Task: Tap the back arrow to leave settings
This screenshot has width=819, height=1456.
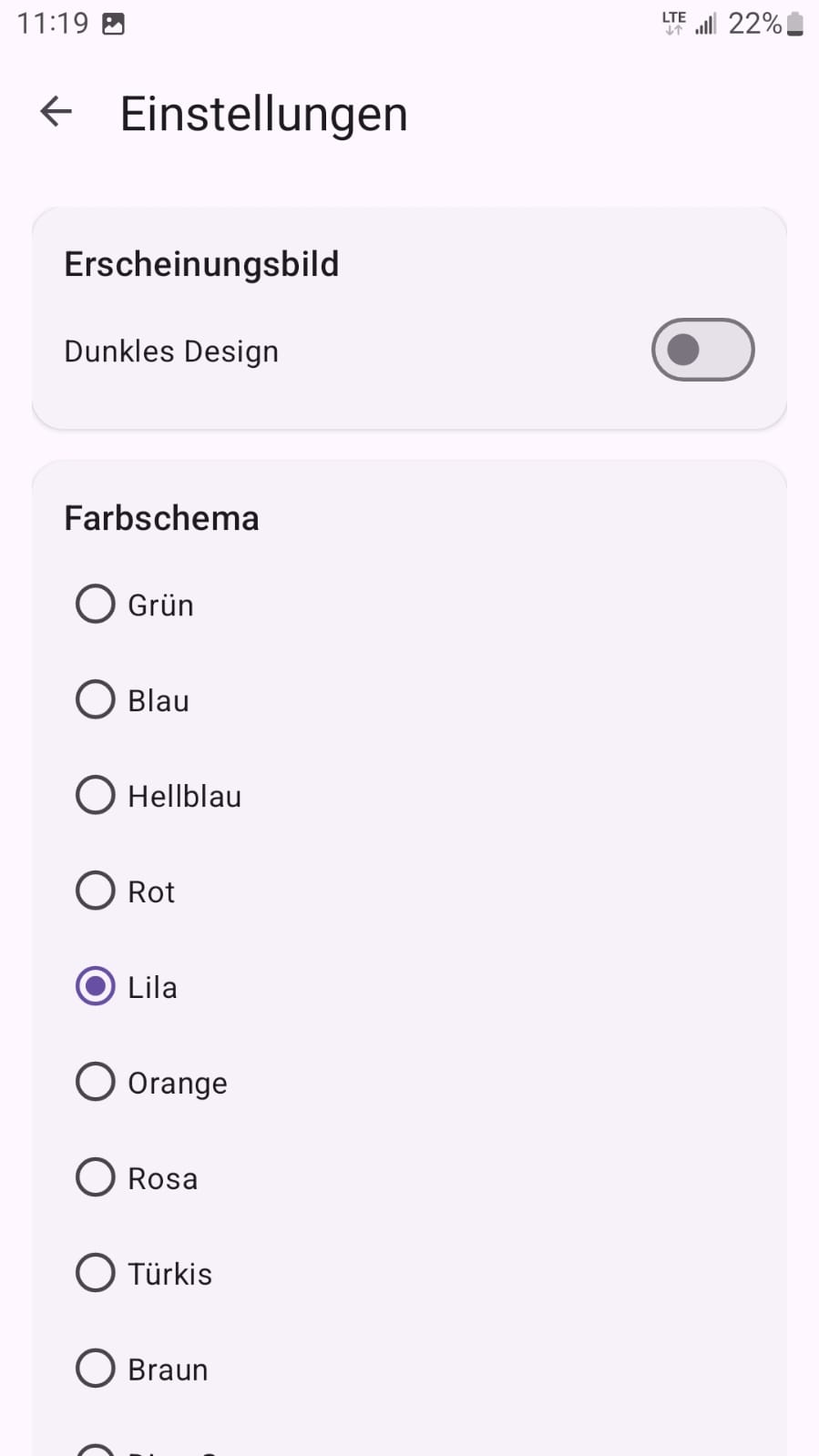Action: 55,111
